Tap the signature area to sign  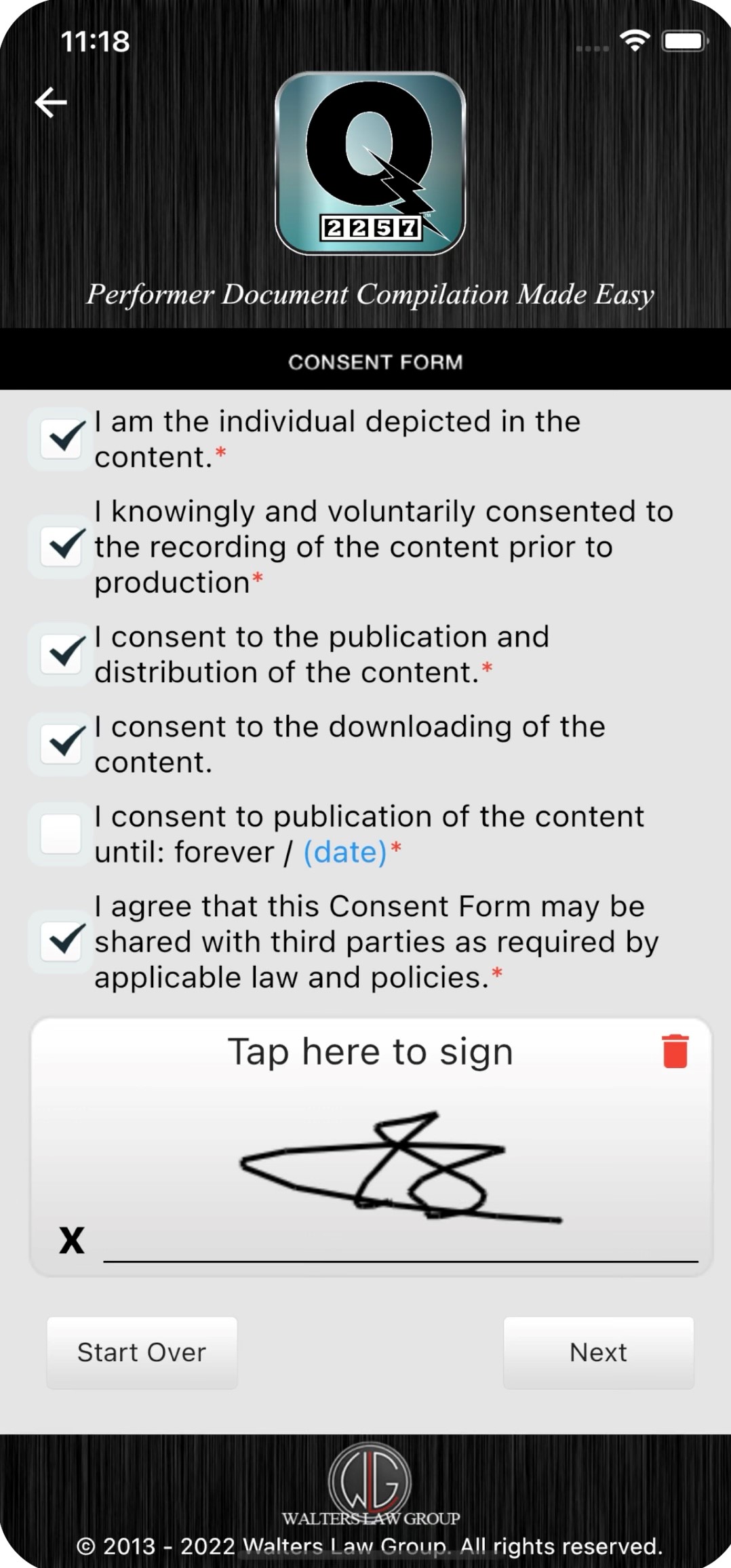tap(371, 1147)
